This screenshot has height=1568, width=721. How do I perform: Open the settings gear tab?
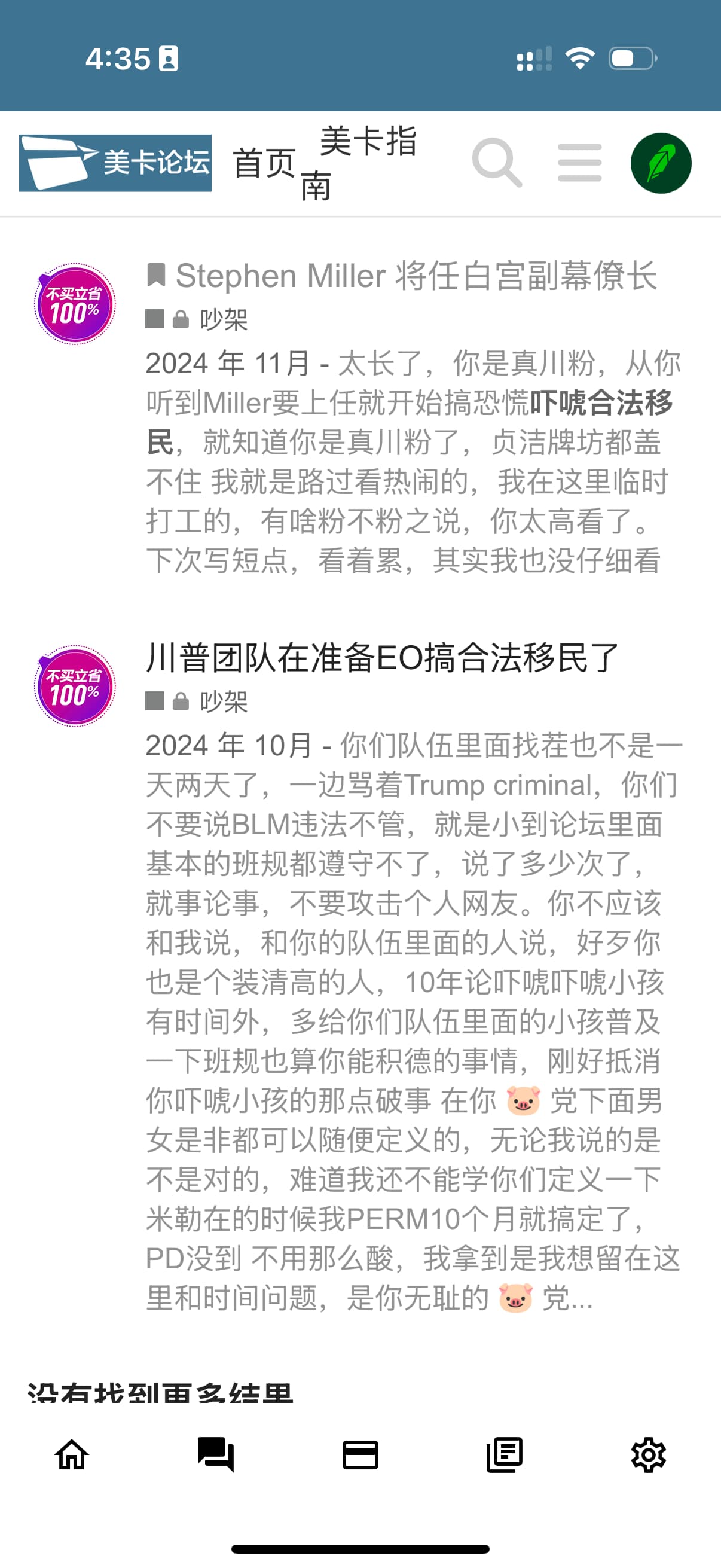[x=649, y=1455]
